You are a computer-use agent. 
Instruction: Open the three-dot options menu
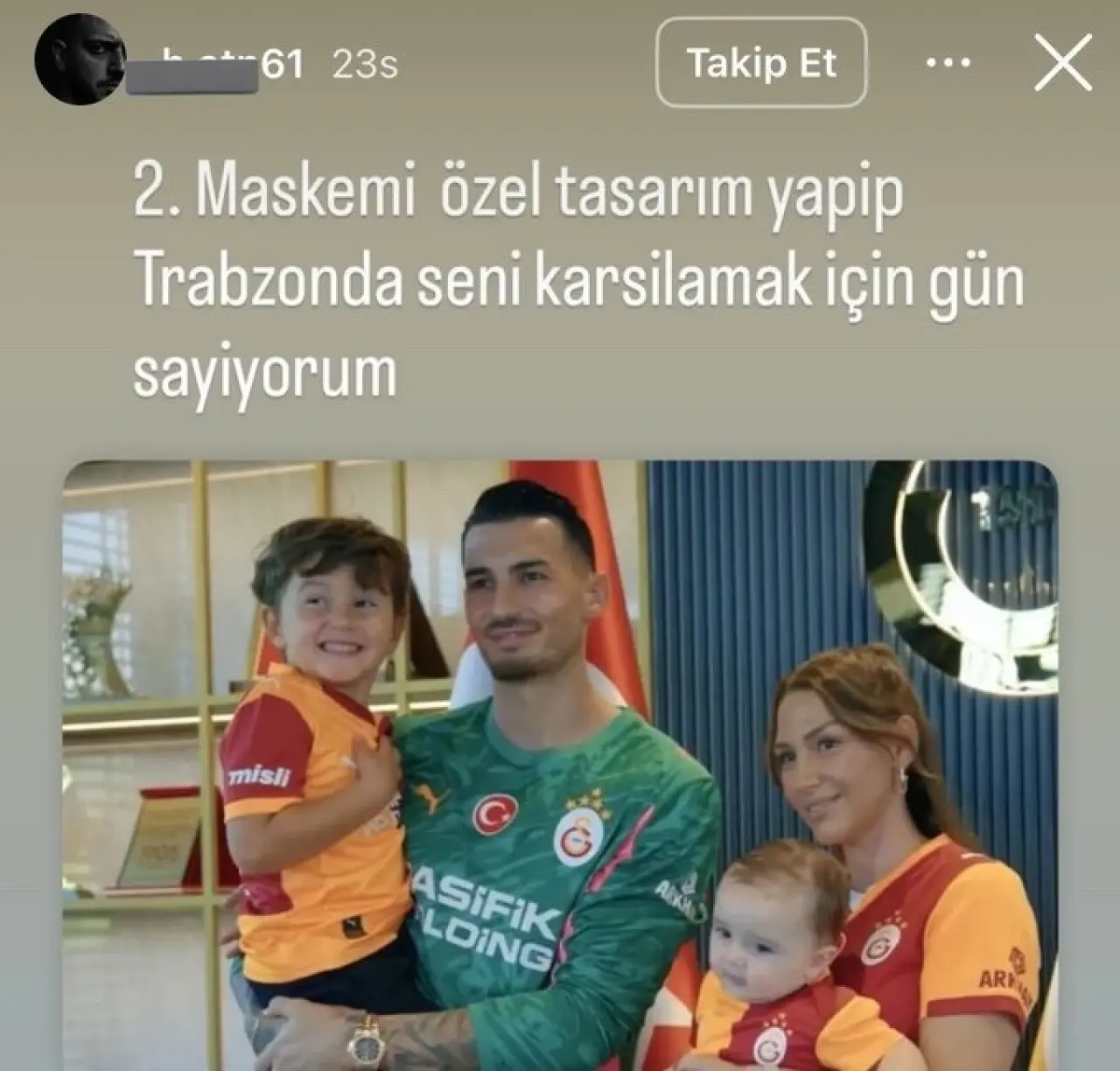tap(948, 63)
